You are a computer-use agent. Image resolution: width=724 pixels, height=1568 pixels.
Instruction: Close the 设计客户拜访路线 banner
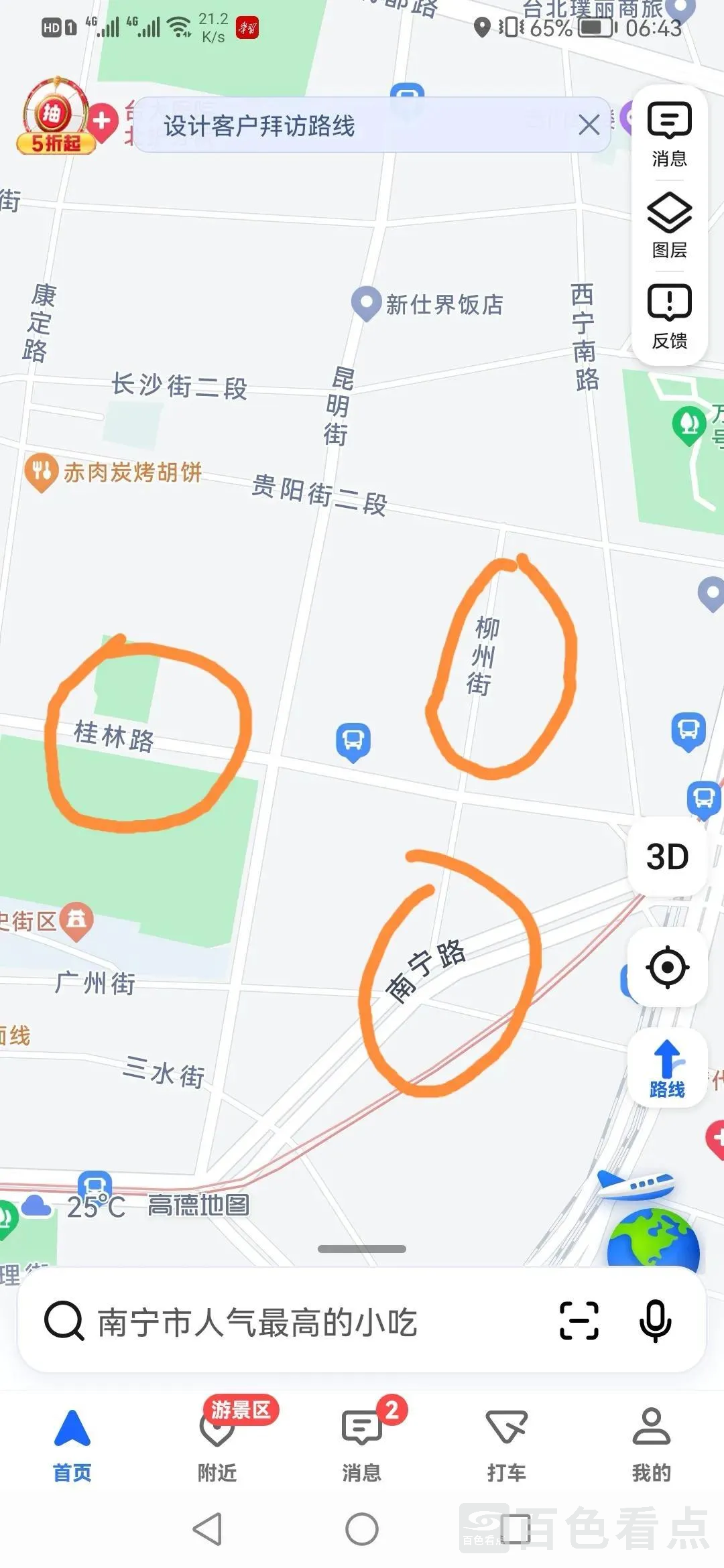589,125
